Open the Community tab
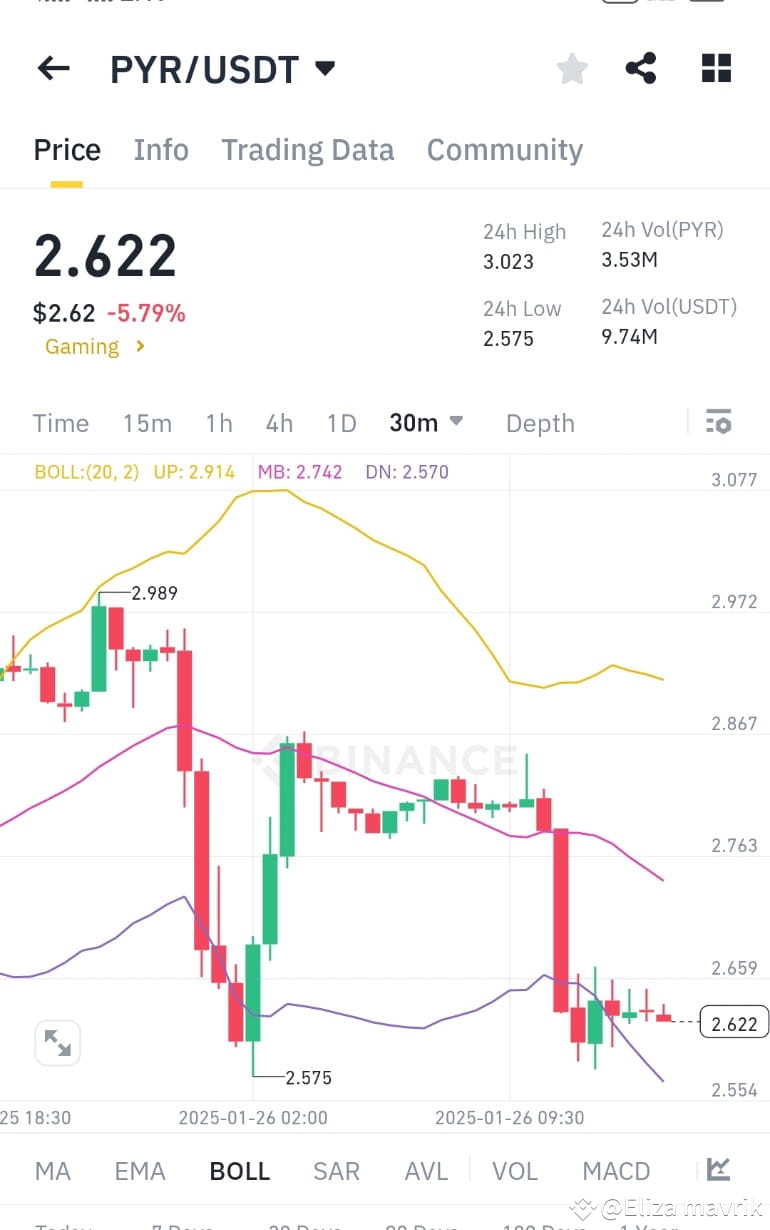Screen dimensions: 770x1230 (504, 149)
